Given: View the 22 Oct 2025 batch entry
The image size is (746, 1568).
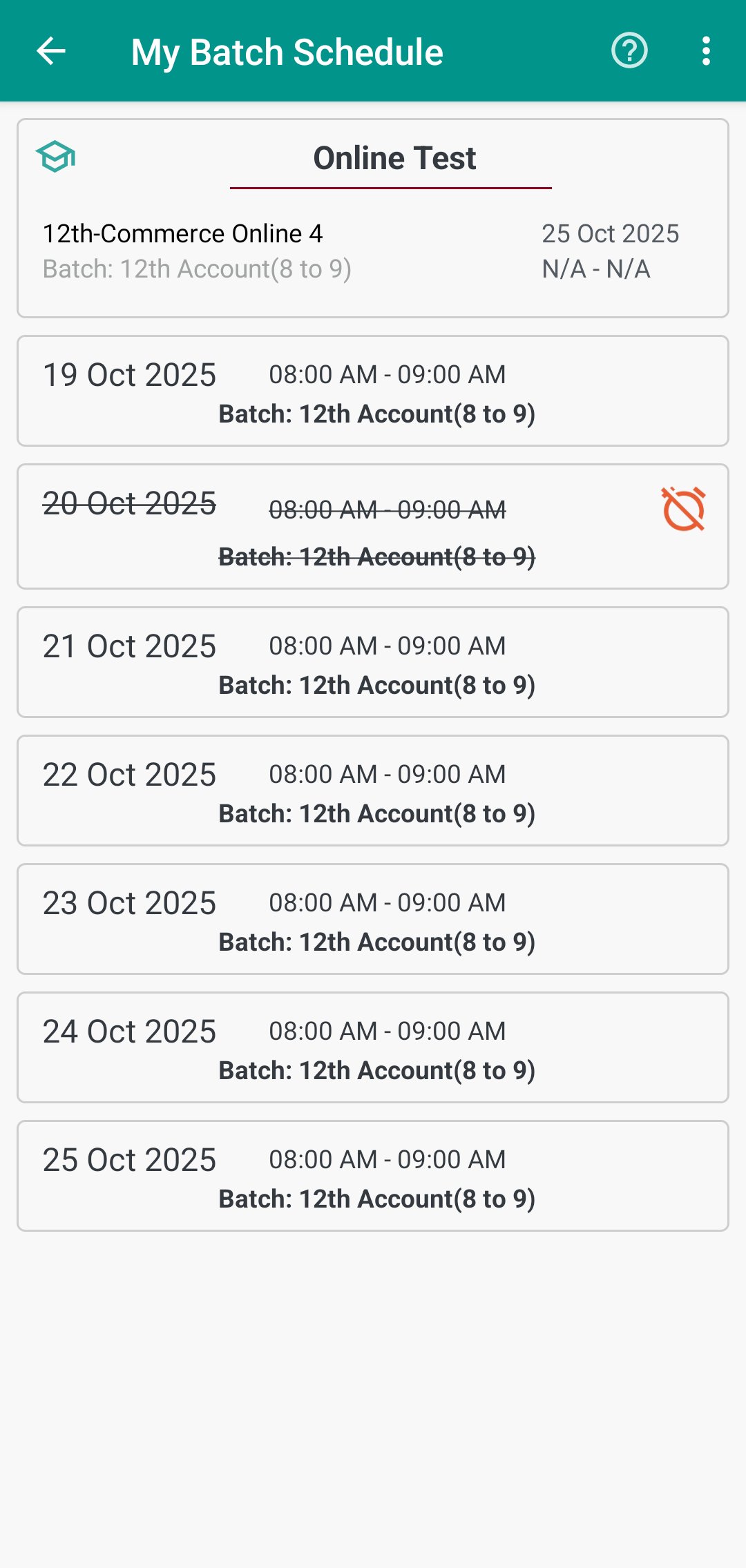Looking at the screenshot, I should click(x=373, y=791).
